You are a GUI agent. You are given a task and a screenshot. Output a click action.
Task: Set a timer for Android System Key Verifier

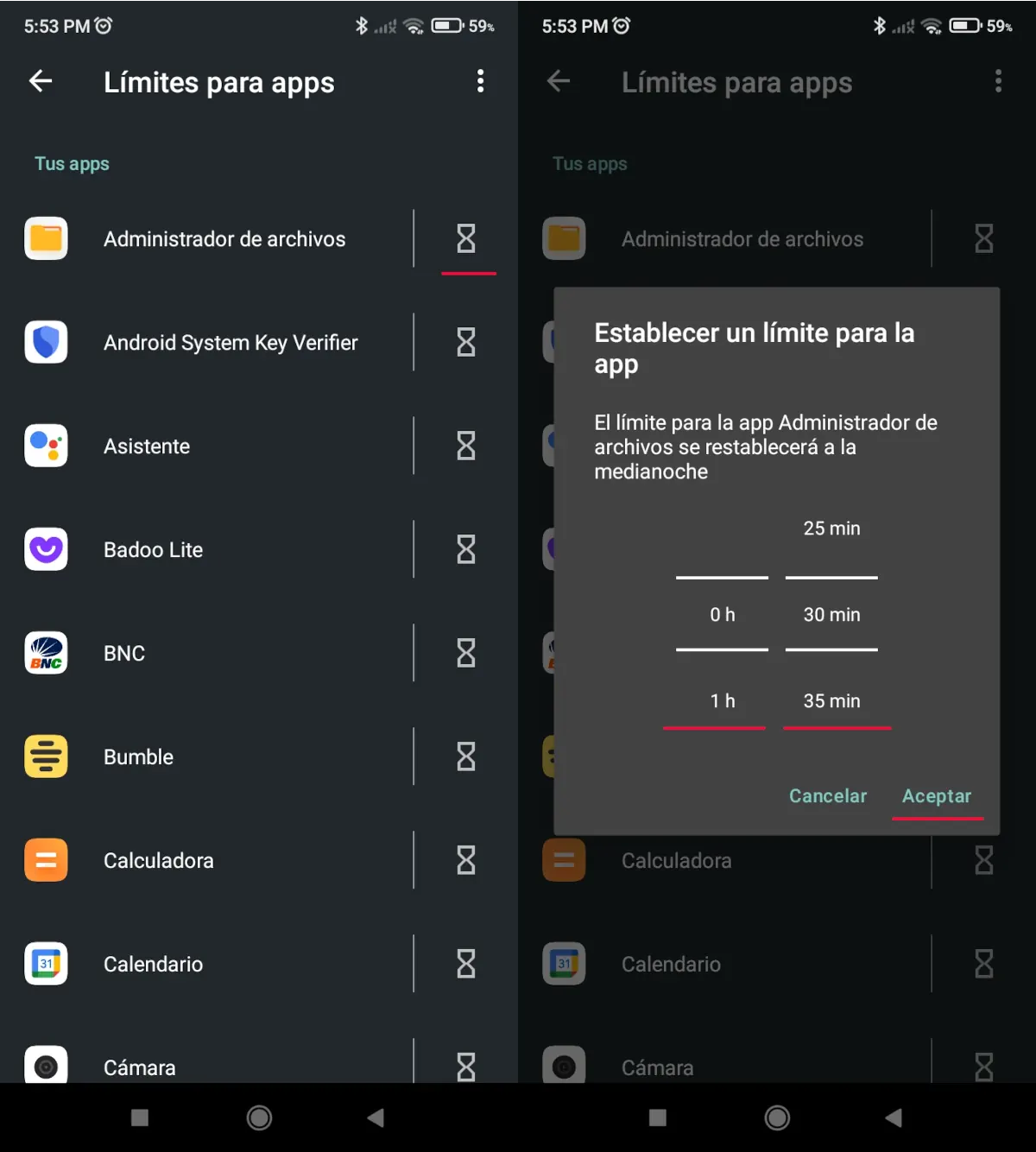[x=466, y=342]
